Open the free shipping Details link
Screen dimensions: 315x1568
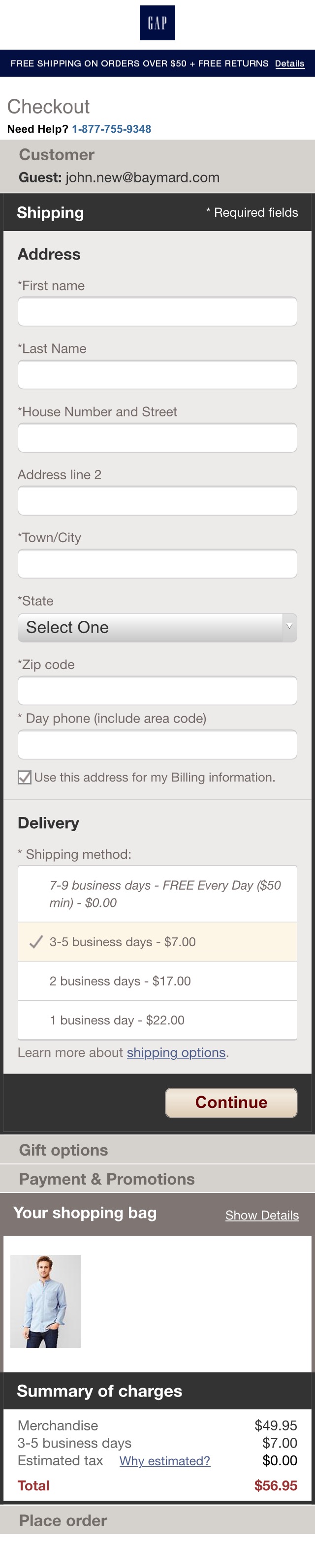point(289,63)
